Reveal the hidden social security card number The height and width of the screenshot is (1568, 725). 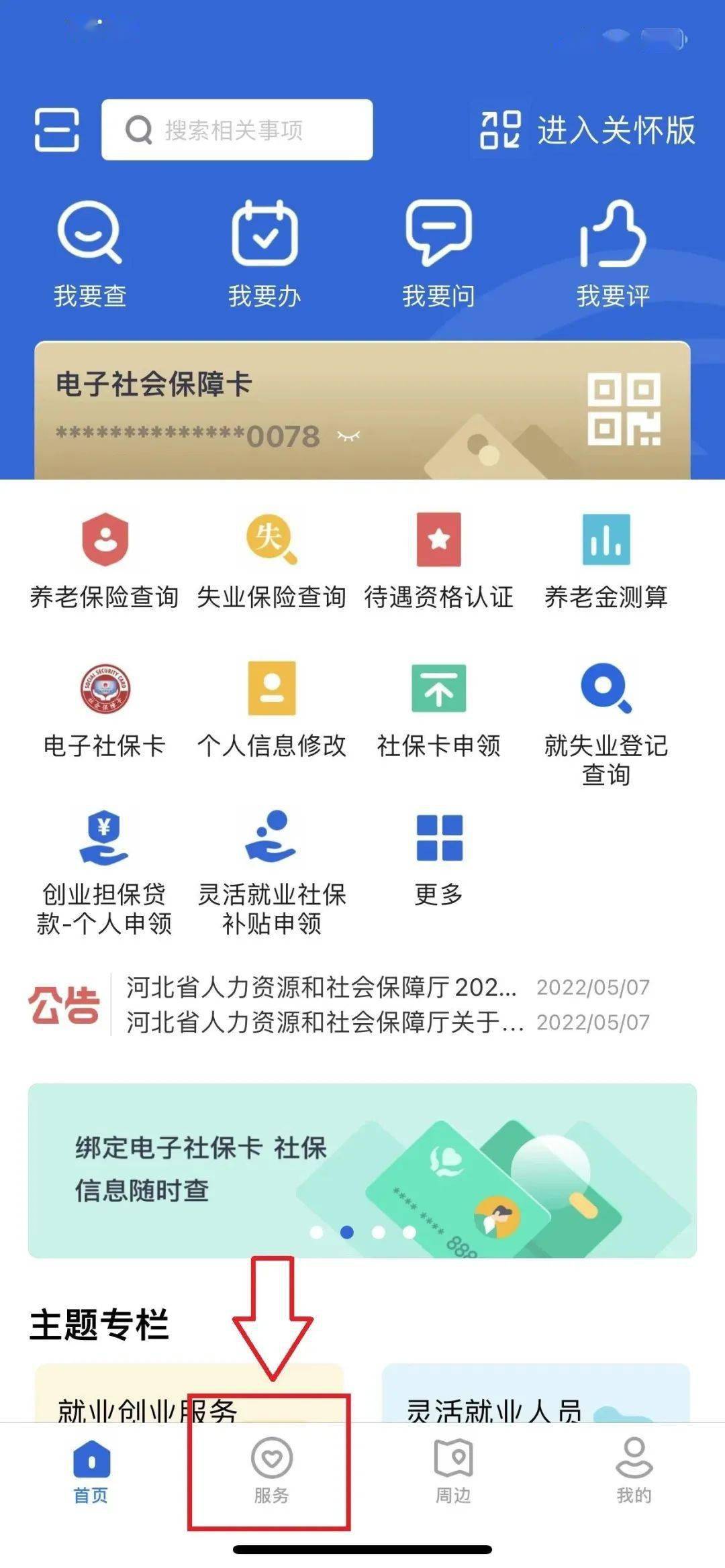click(348, 437)
